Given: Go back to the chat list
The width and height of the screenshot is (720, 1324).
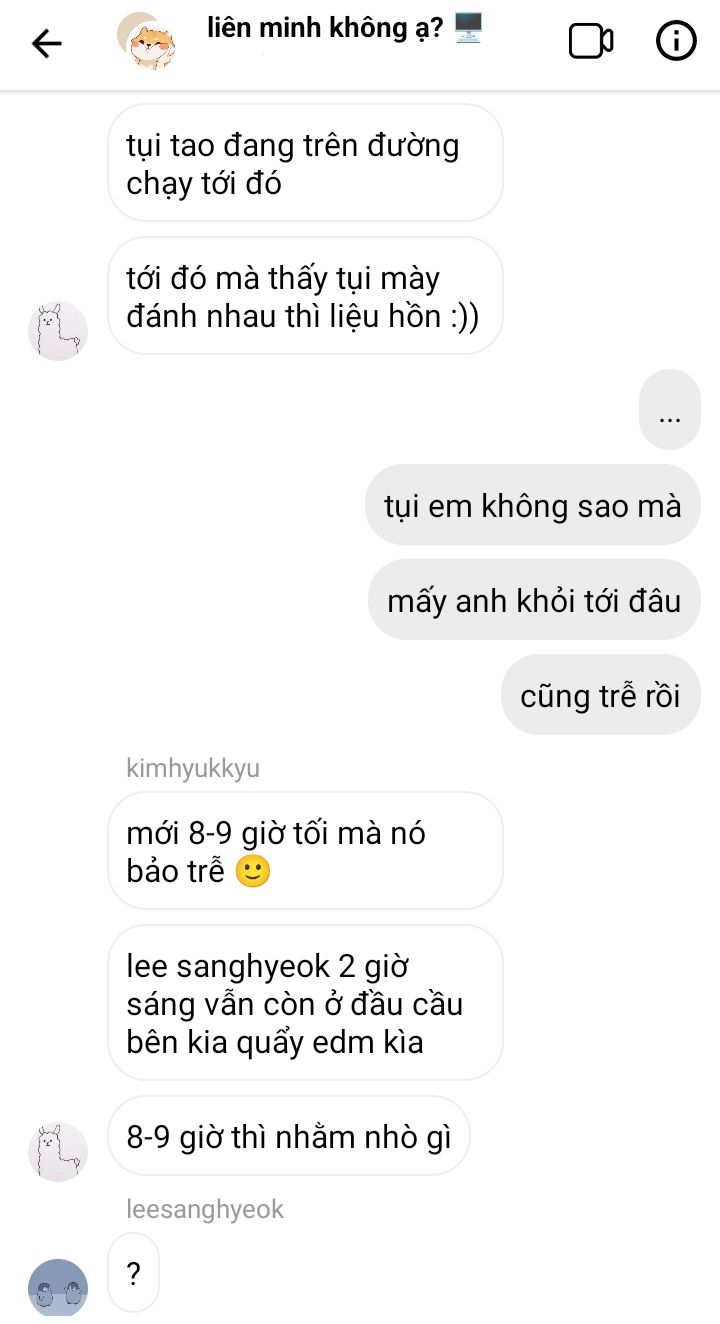Looking at the screenshot, I should (46, 43).
